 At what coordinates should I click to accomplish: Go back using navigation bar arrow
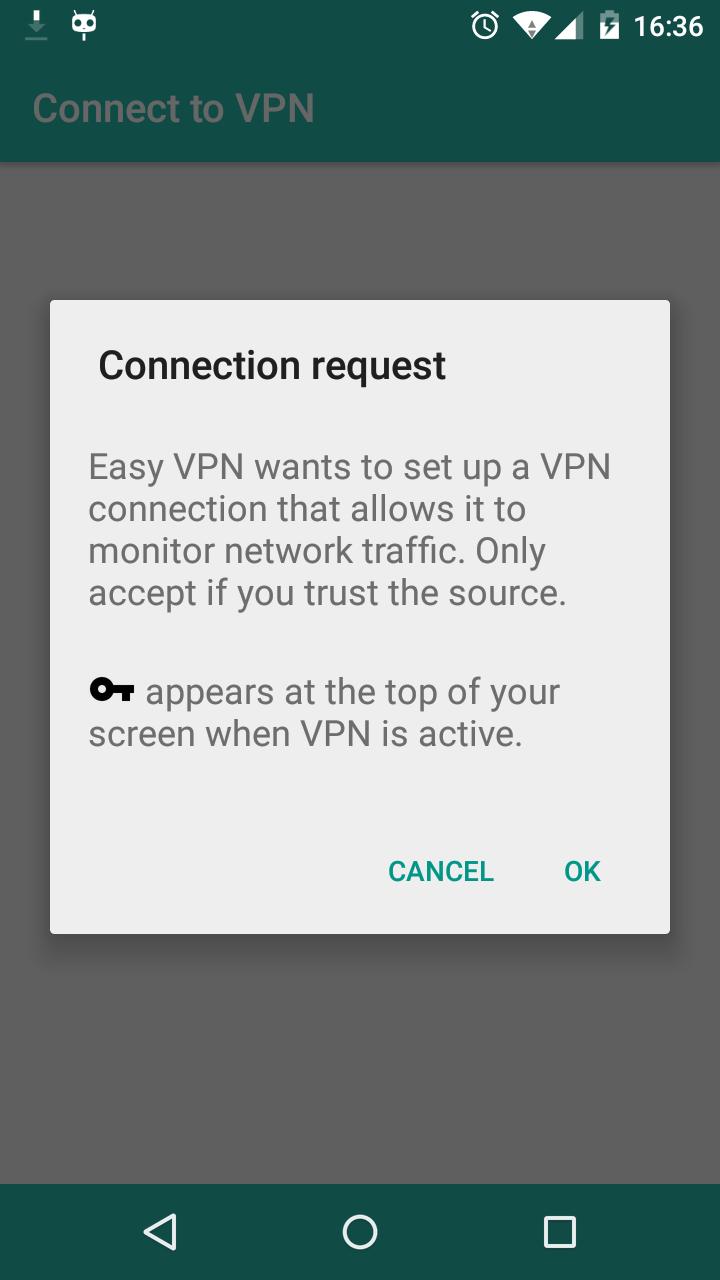[160, 1231]
